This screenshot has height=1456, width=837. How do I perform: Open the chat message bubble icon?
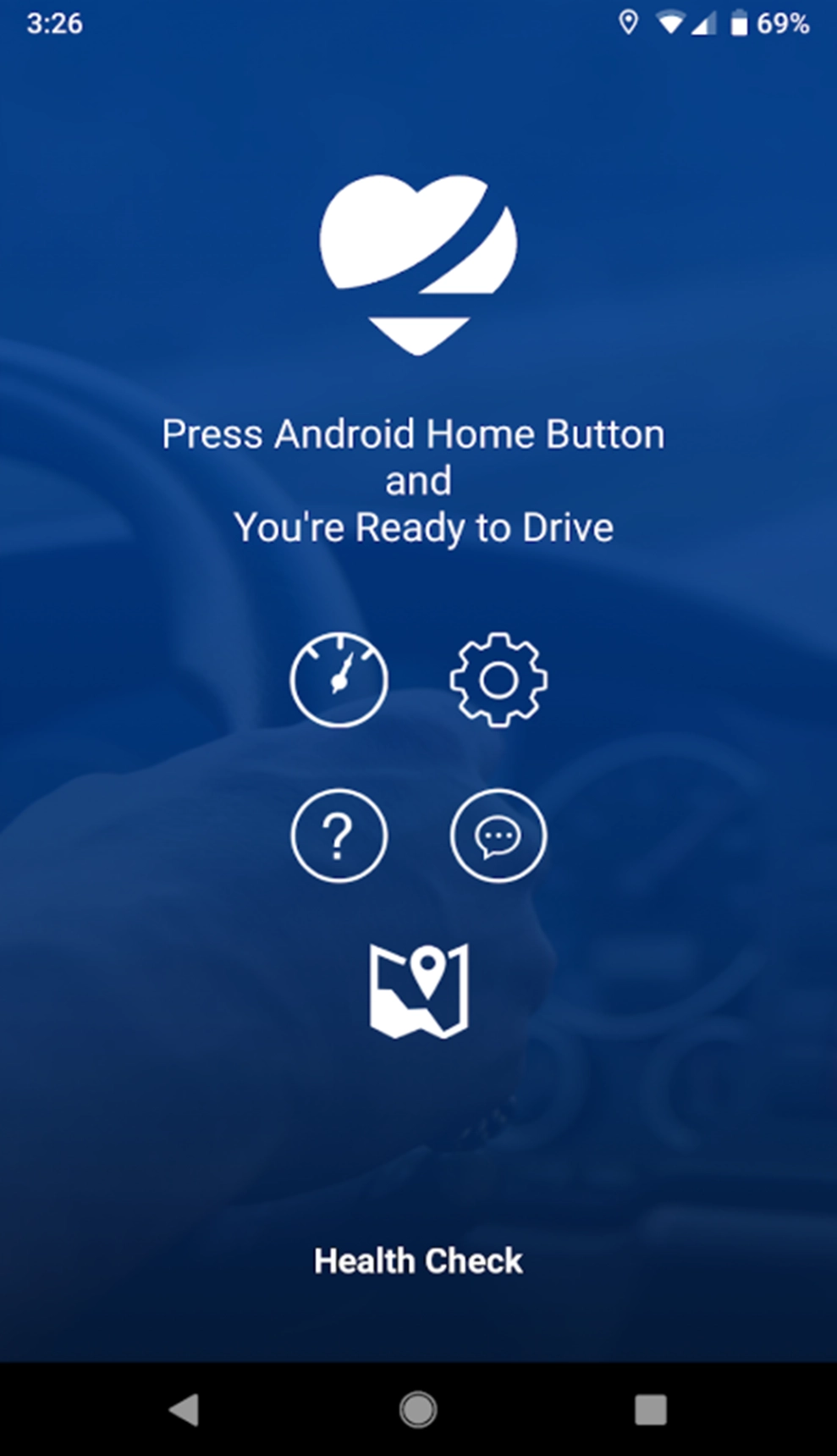coord(498,836)
